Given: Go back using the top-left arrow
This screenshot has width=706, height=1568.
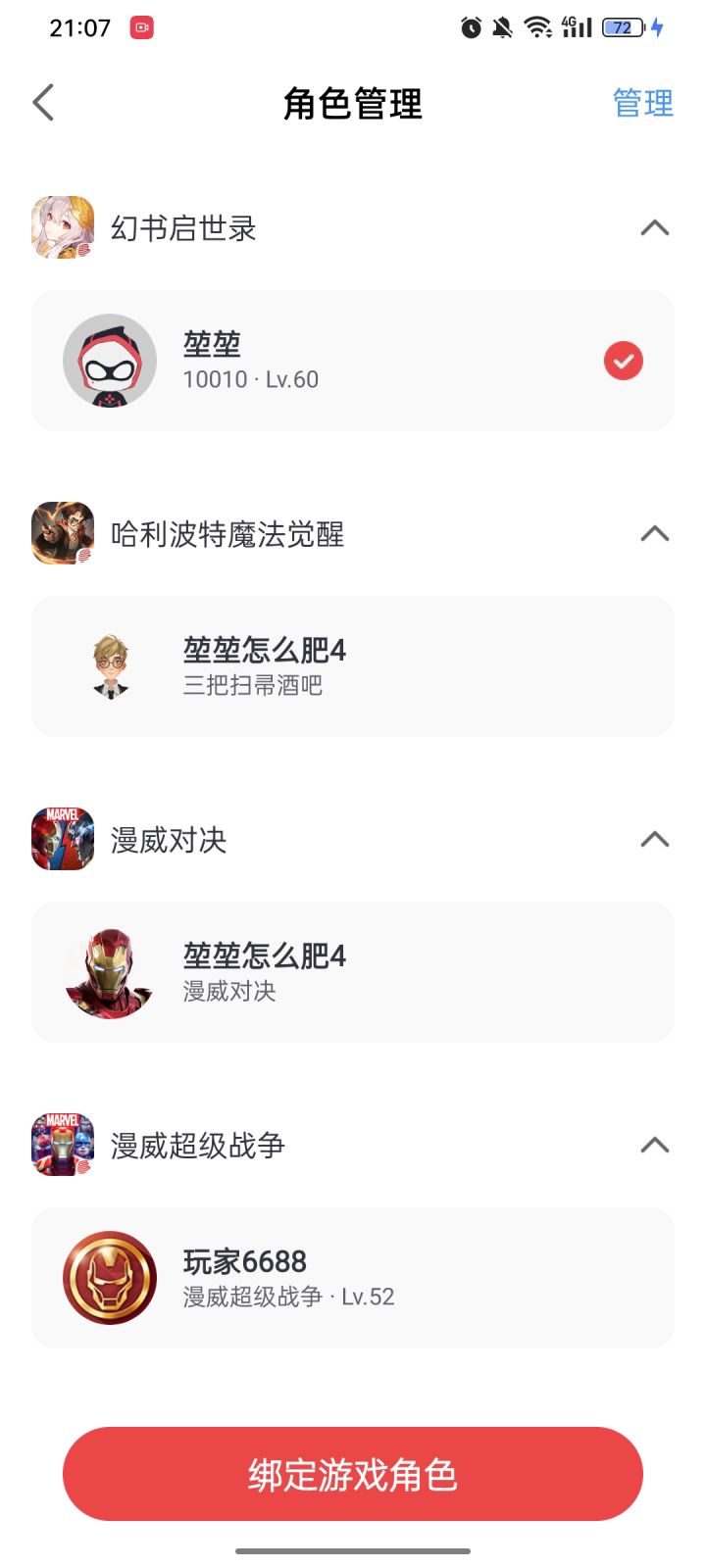Looking at the screenshot, I should pos(43,103).
